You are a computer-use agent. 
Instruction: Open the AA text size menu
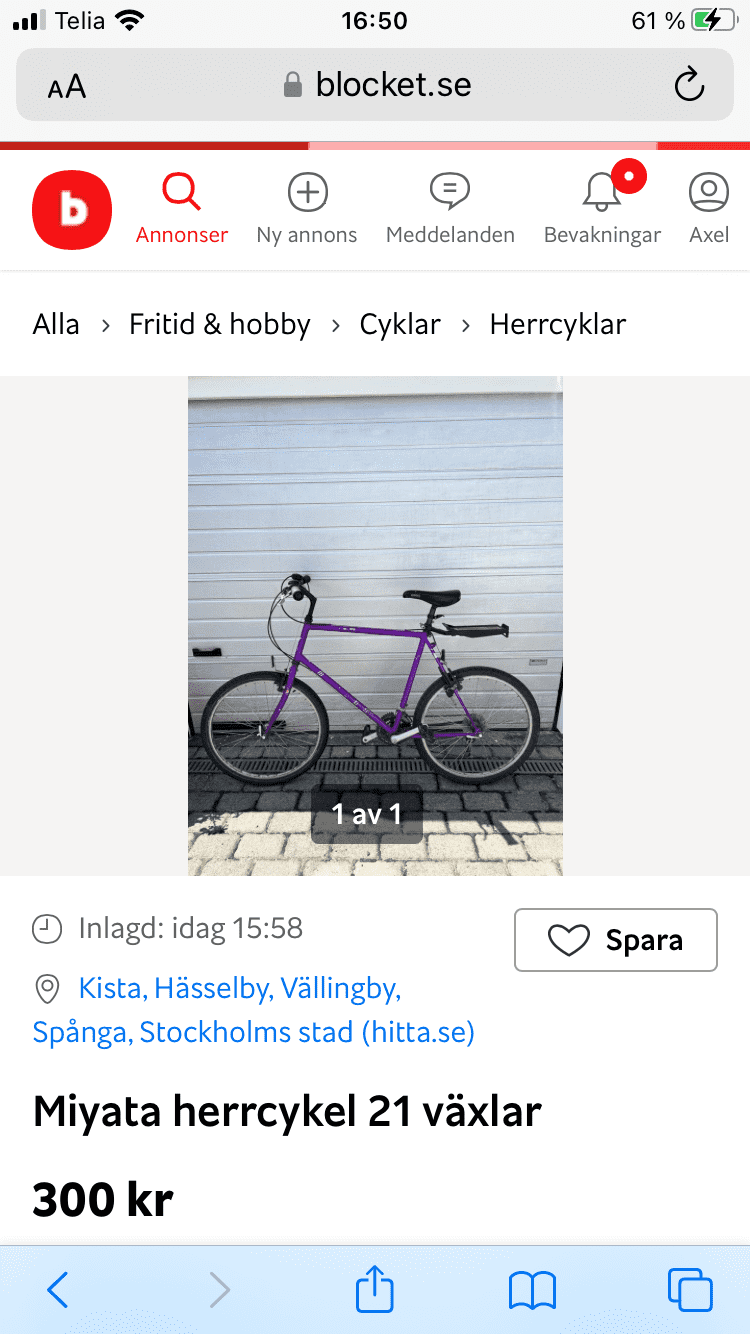pyautogui.click(x=67, y=87)
